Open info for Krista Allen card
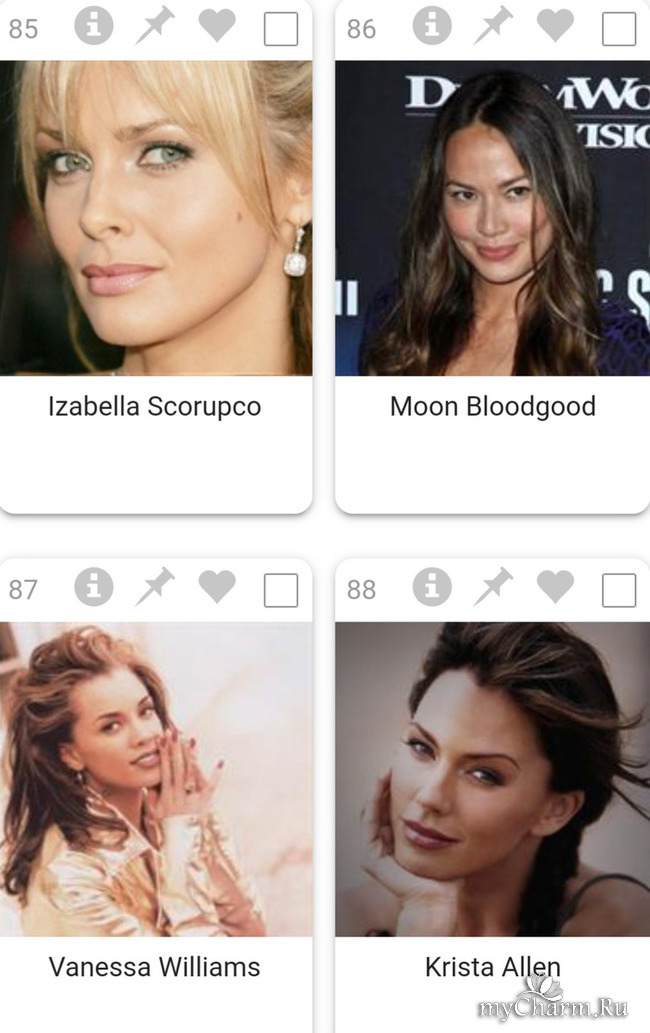This screenshot has width=650, height=1033. (x=431, y=587)
